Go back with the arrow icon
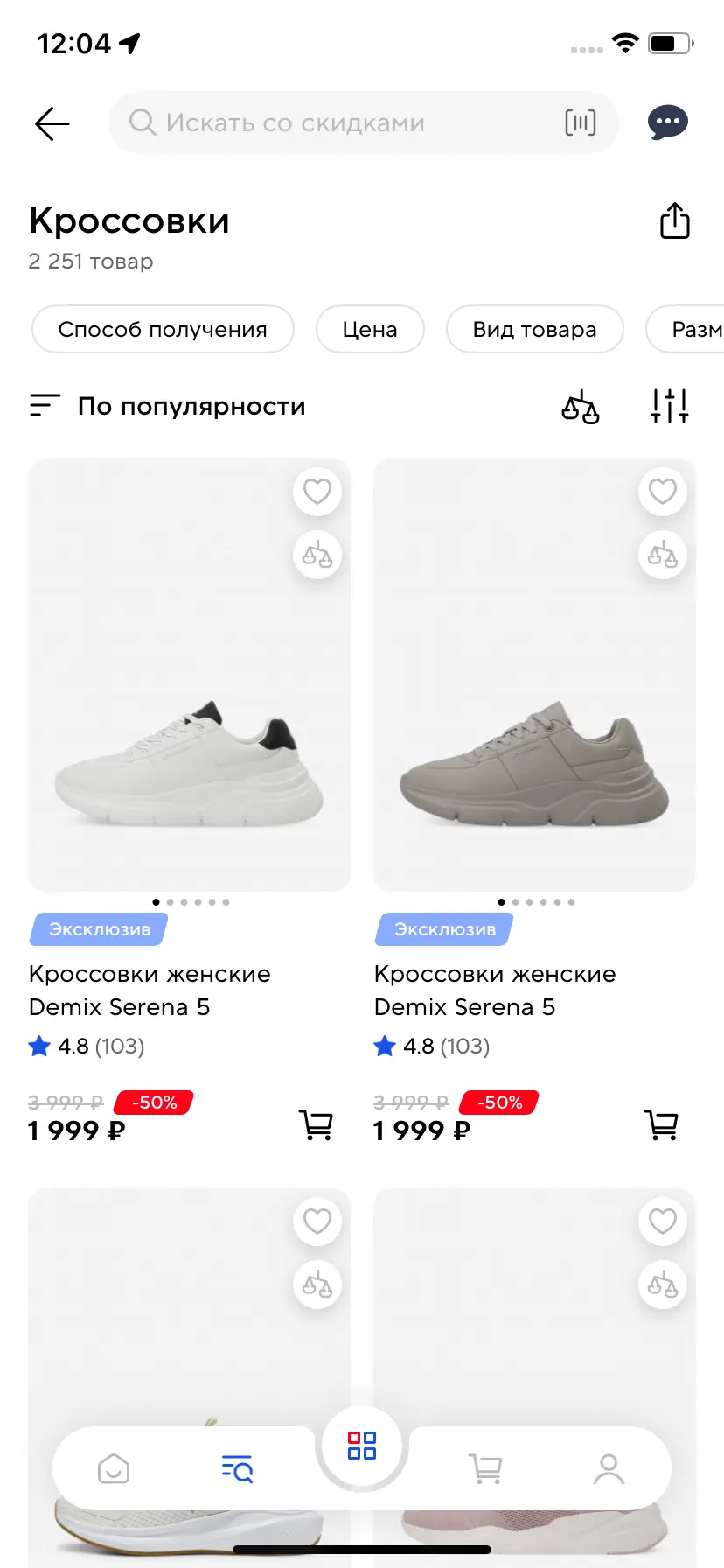Screen dimensions: 724x1568 [x=52, y=123]
